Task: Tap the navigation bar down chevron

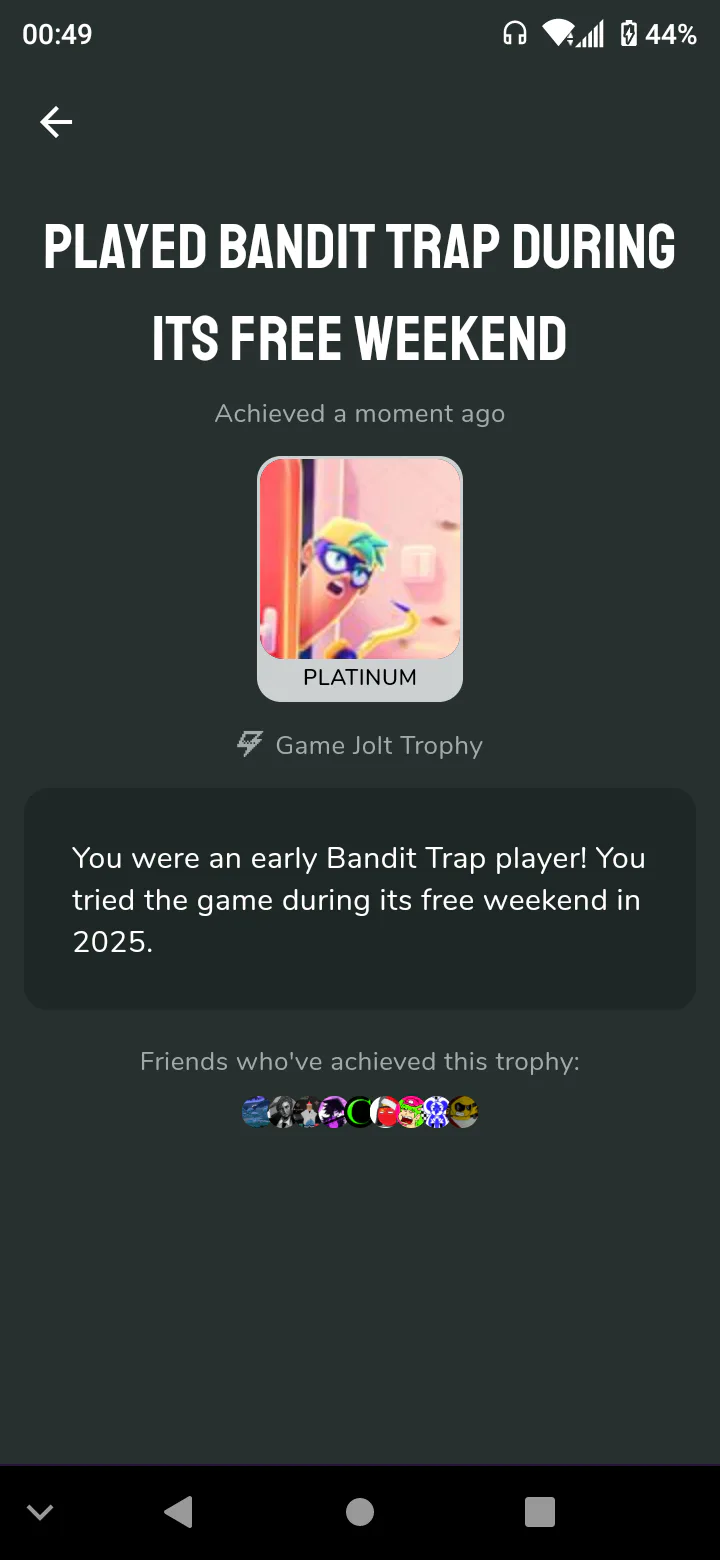Action: pyautogui.click(x=40, y=1511)
